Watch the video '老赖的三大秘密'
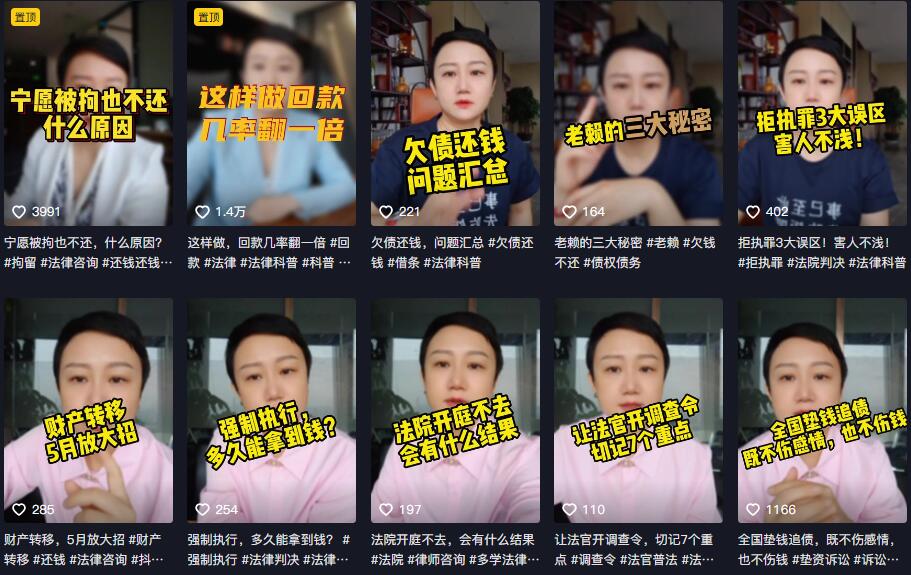 638,114
